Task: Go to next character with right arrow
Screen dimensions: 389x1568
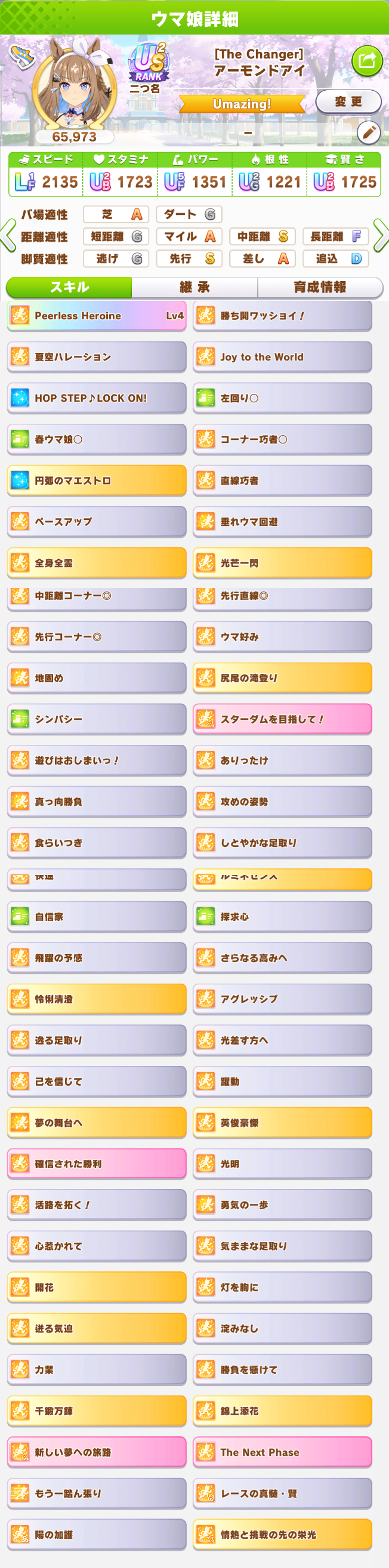Action: tap(381, 236)
